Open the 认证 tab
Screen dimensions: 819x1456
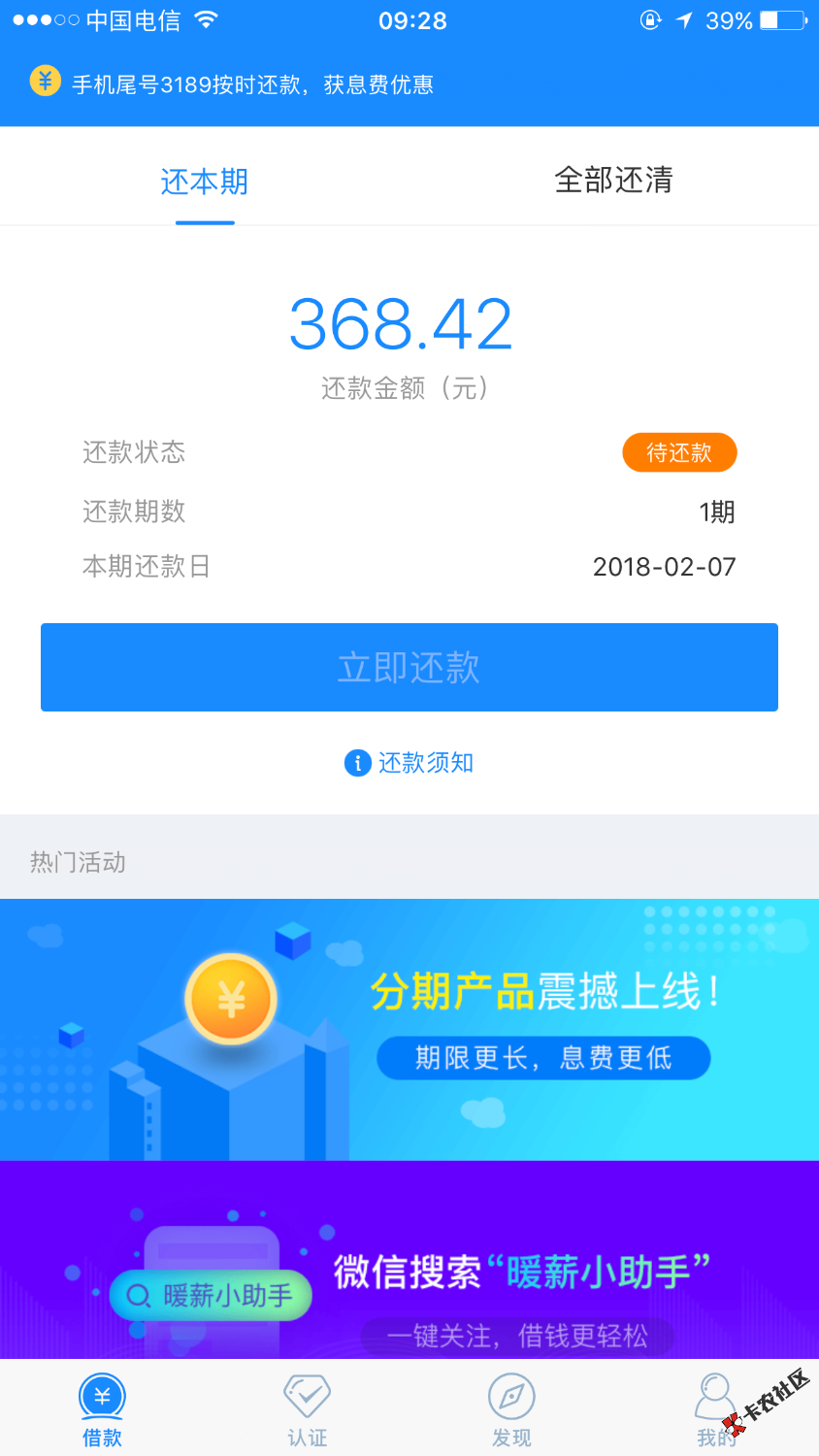tap(308, 1409)
